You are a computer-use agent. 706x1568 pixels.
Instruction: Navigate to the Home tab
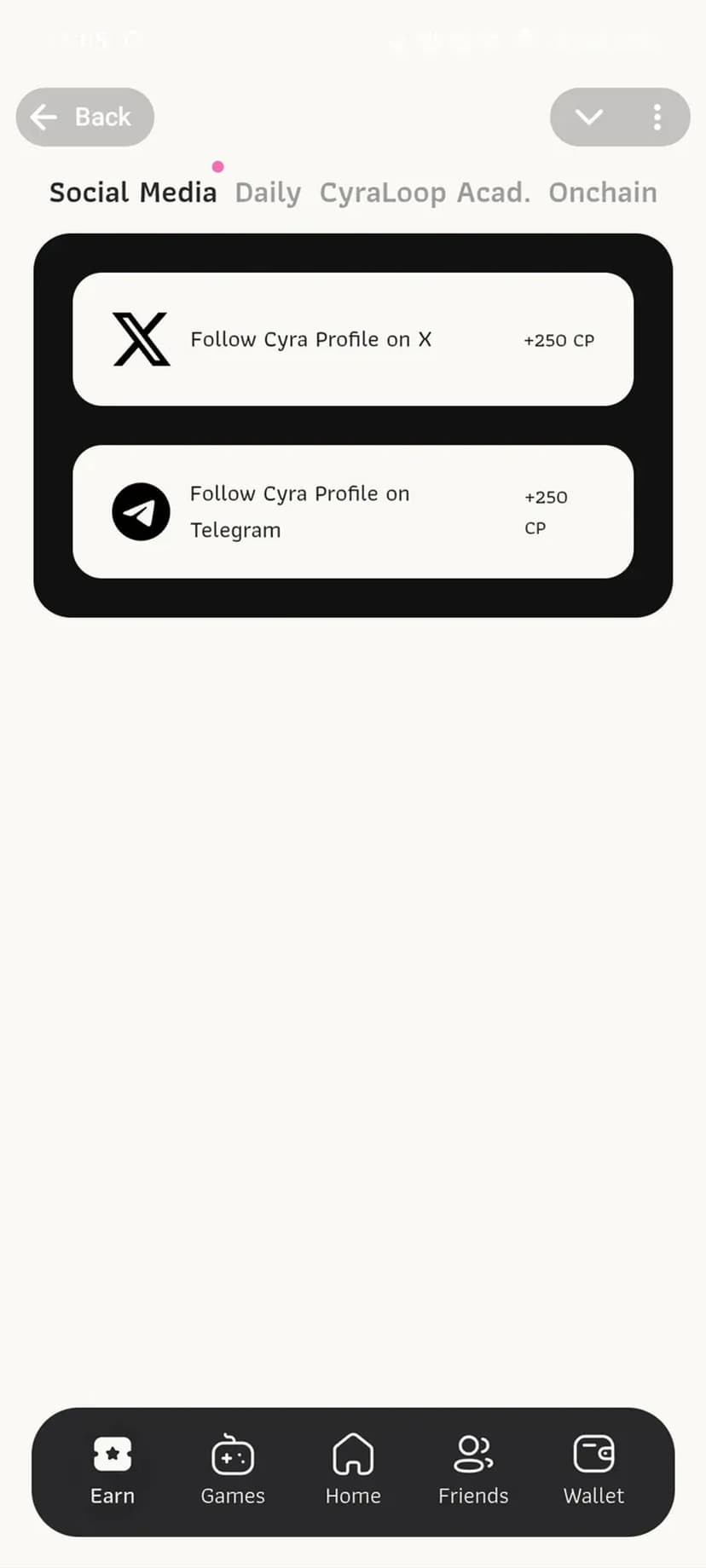[x=353, y=1471]
